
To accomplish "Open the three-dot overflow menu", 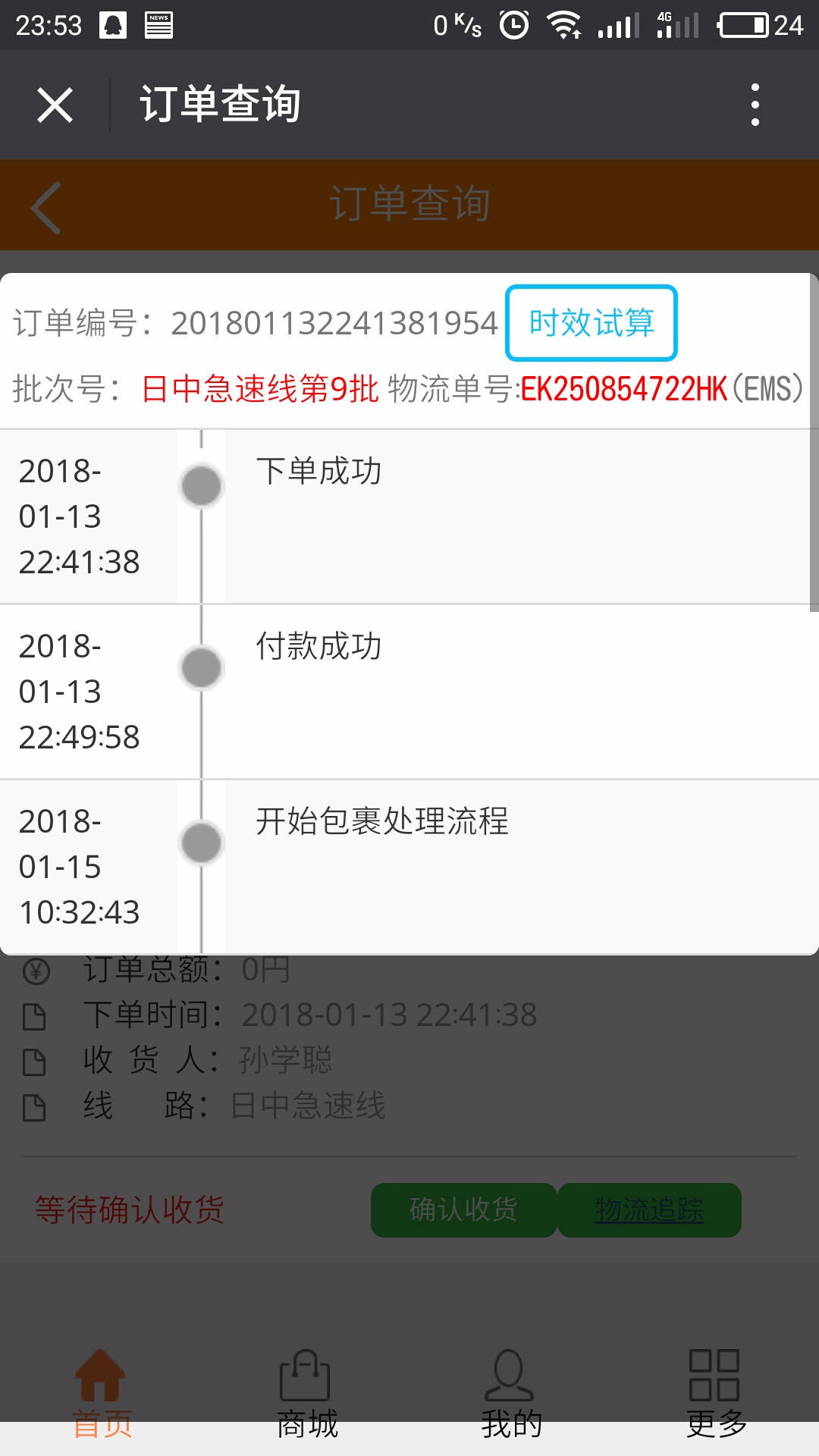I will pos(755,105).
